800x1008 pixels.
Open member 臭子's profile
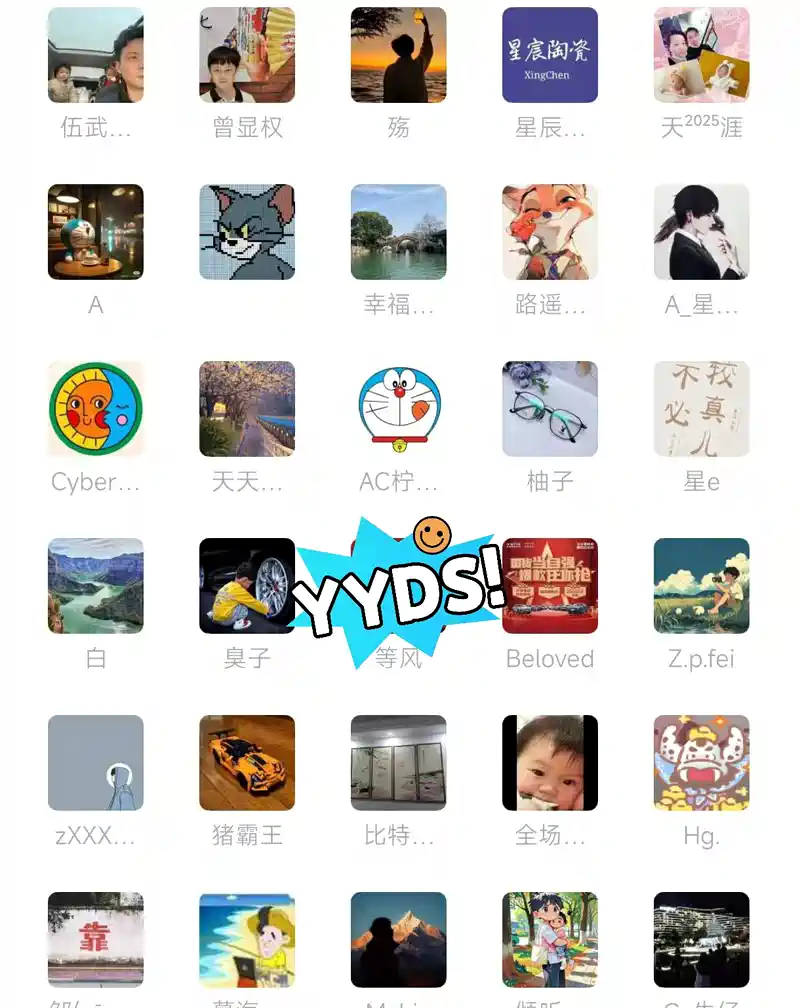click(245, 586)
